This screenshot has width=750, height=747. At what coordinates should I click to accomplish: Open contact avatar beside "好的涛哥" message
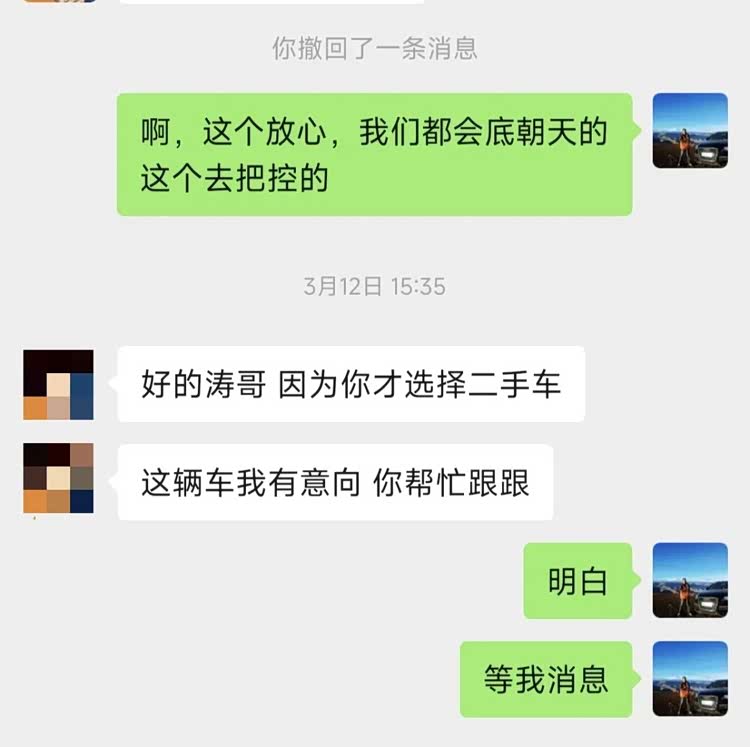click(58, 384)
